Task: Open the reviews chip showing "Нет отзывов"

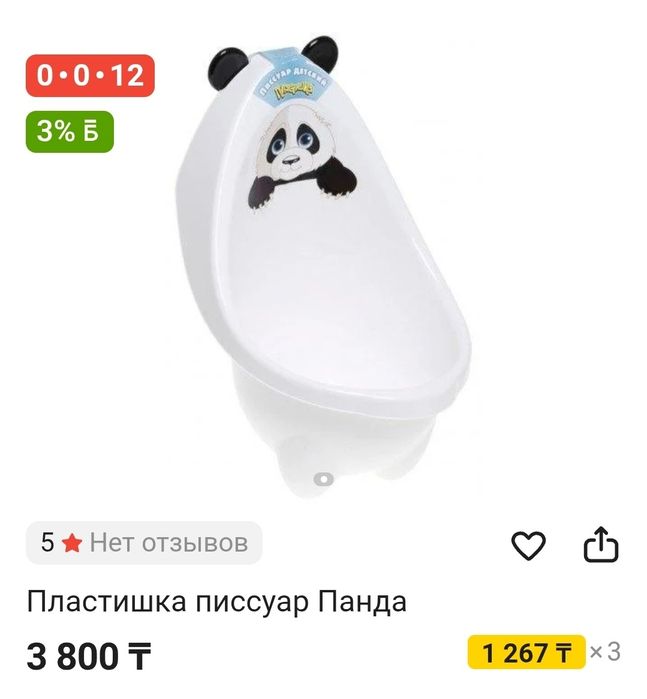Action: coord(144,543)
